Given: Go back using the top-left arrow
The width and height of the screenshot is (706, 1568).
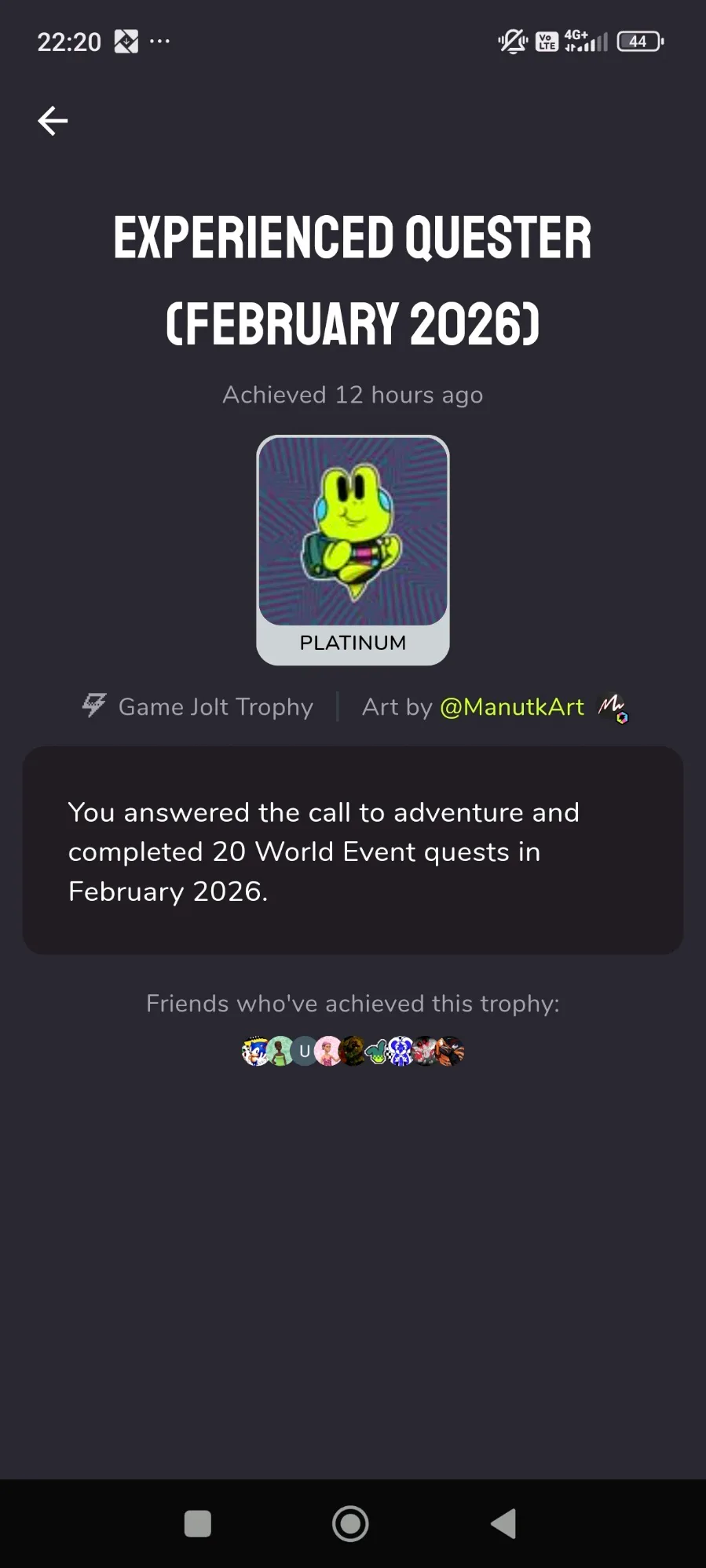Looking at the screenshot, I should 53,121.
